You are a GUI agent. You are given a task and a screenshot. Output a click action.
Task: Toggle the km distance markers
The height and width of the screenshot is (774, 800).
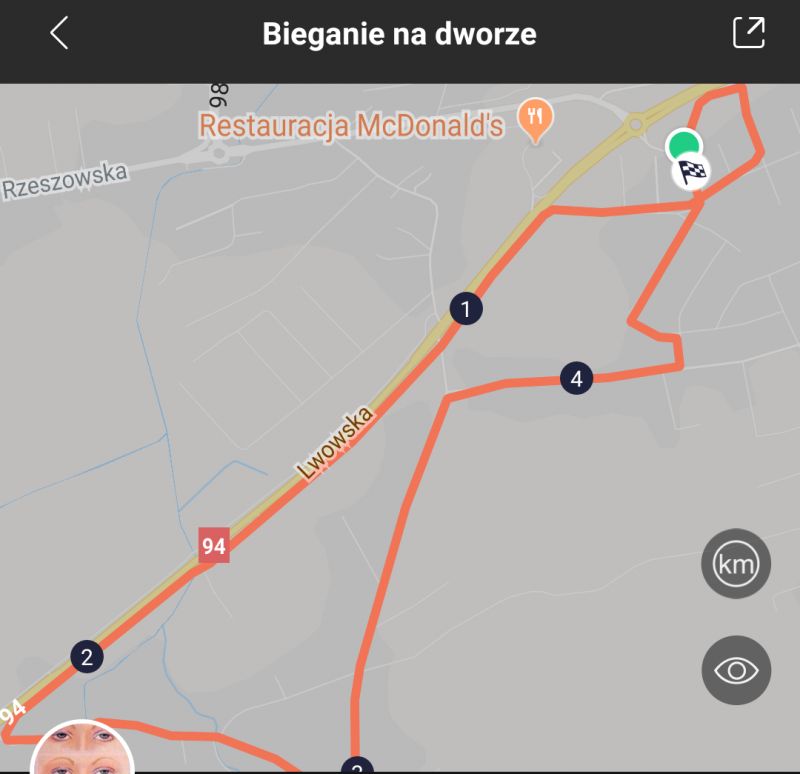736,564
